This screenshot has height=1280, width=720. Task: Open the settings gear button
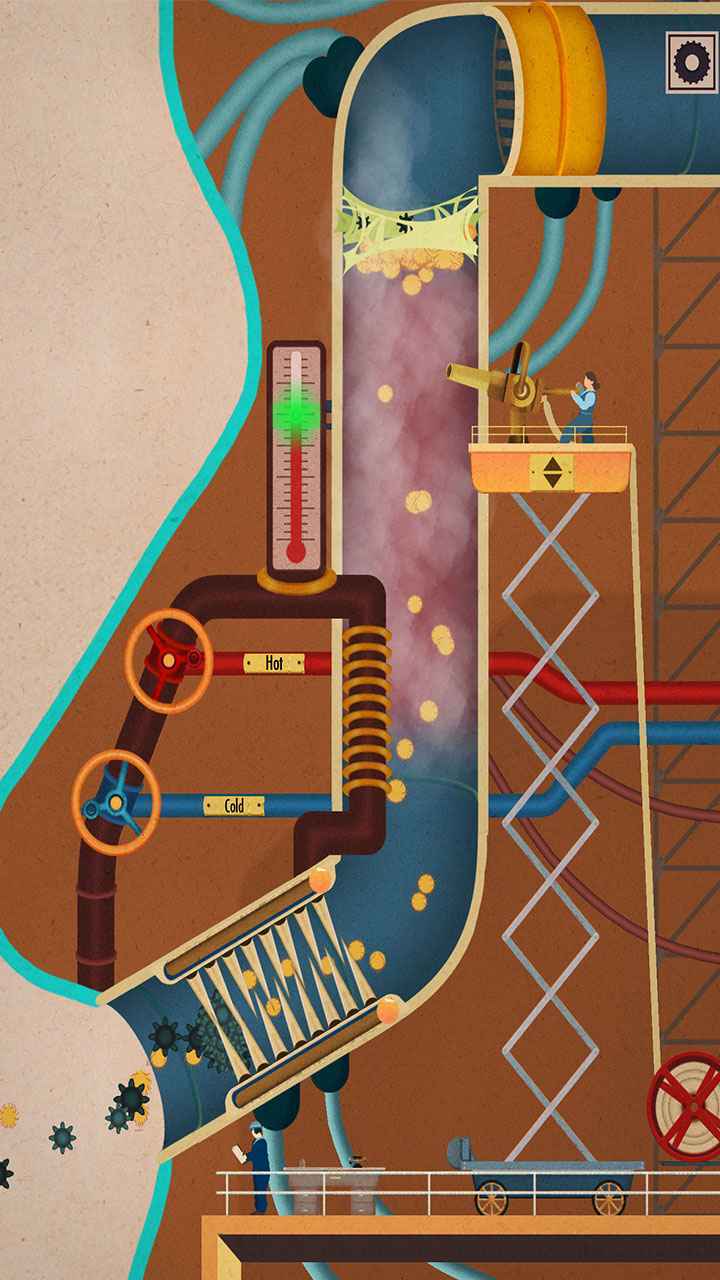[x=690, y=61]
